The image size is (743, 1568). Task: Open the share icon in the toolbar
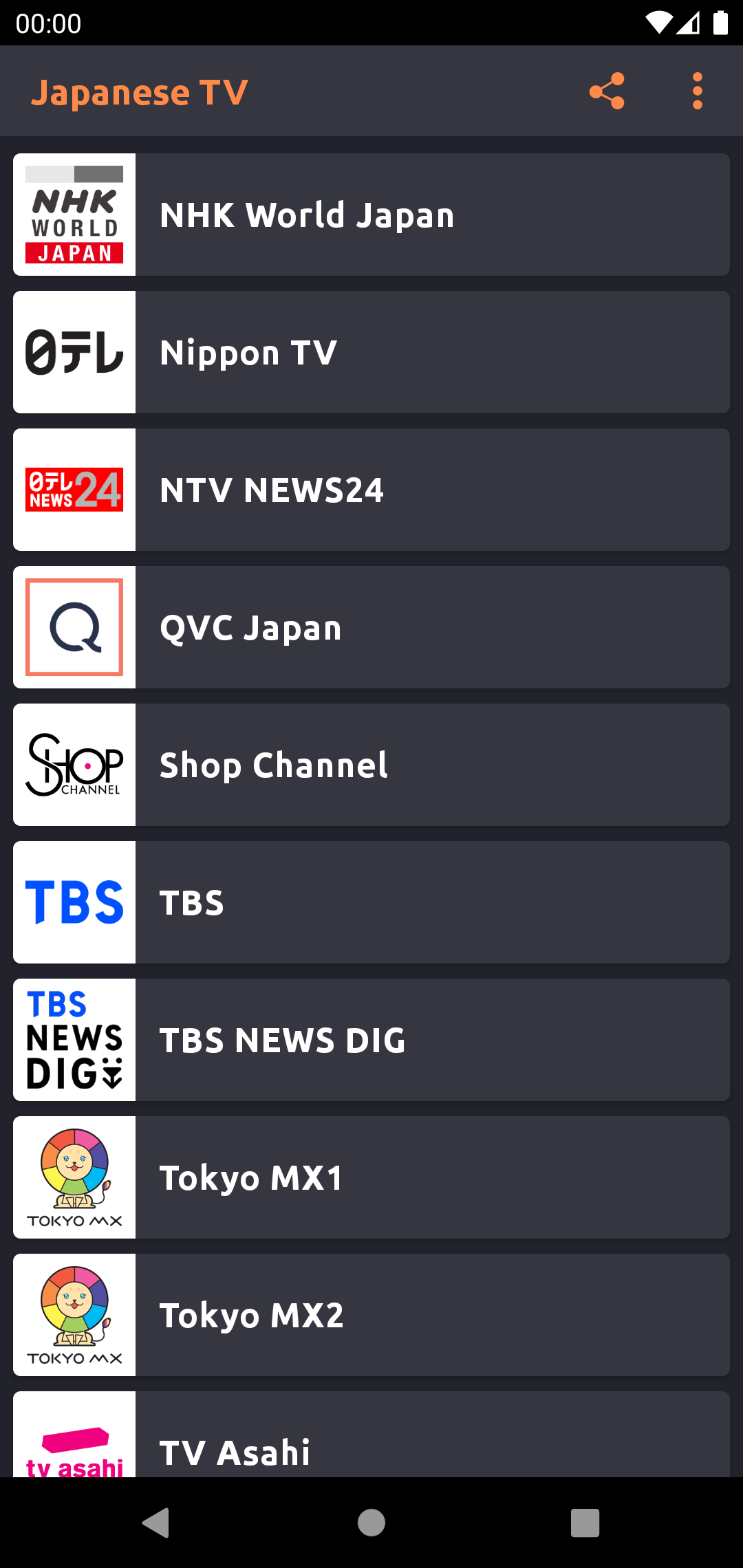[606, 90]
